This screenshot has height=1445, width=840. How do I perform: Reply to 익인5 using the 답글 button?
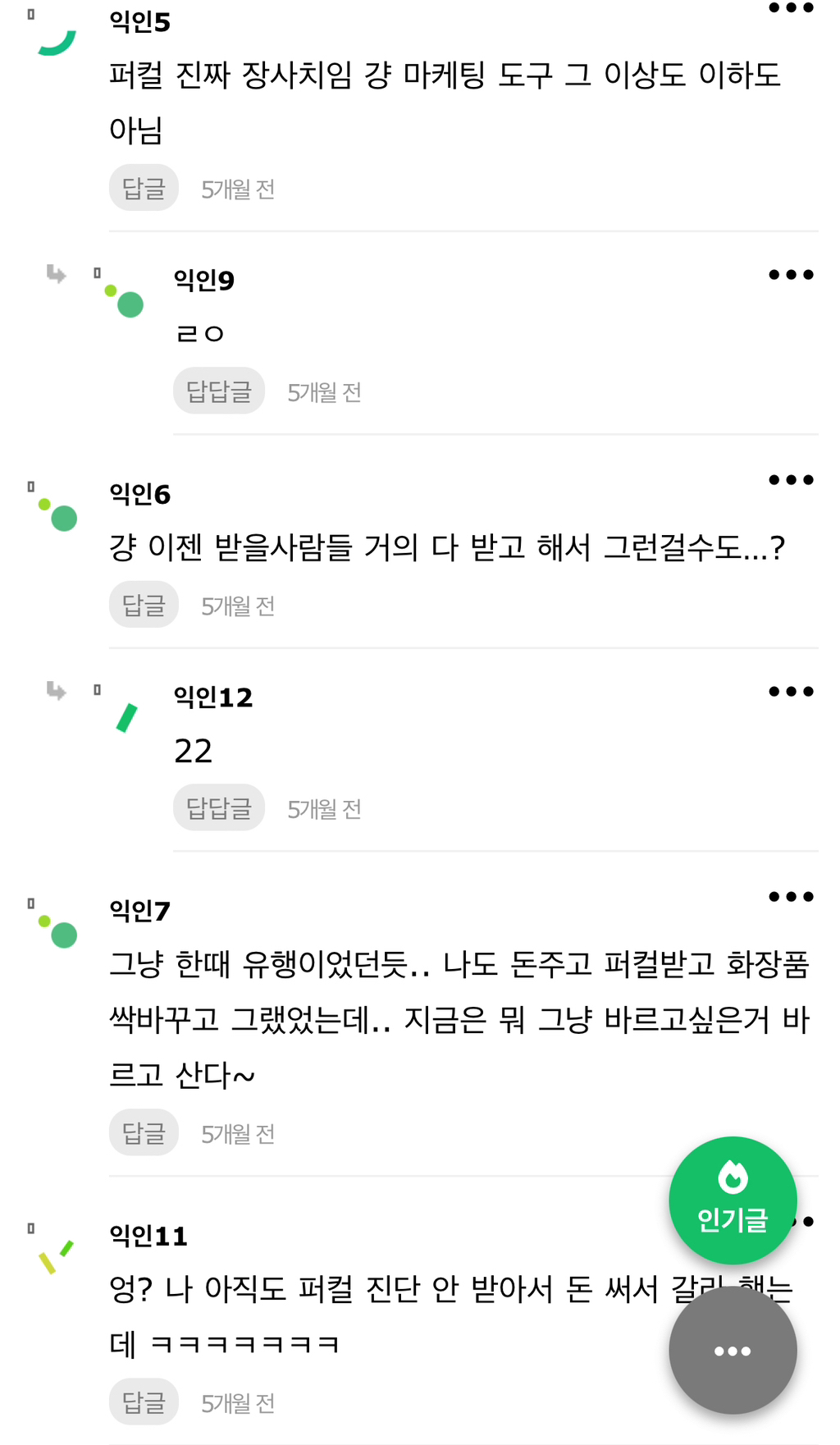click(144, 188)
